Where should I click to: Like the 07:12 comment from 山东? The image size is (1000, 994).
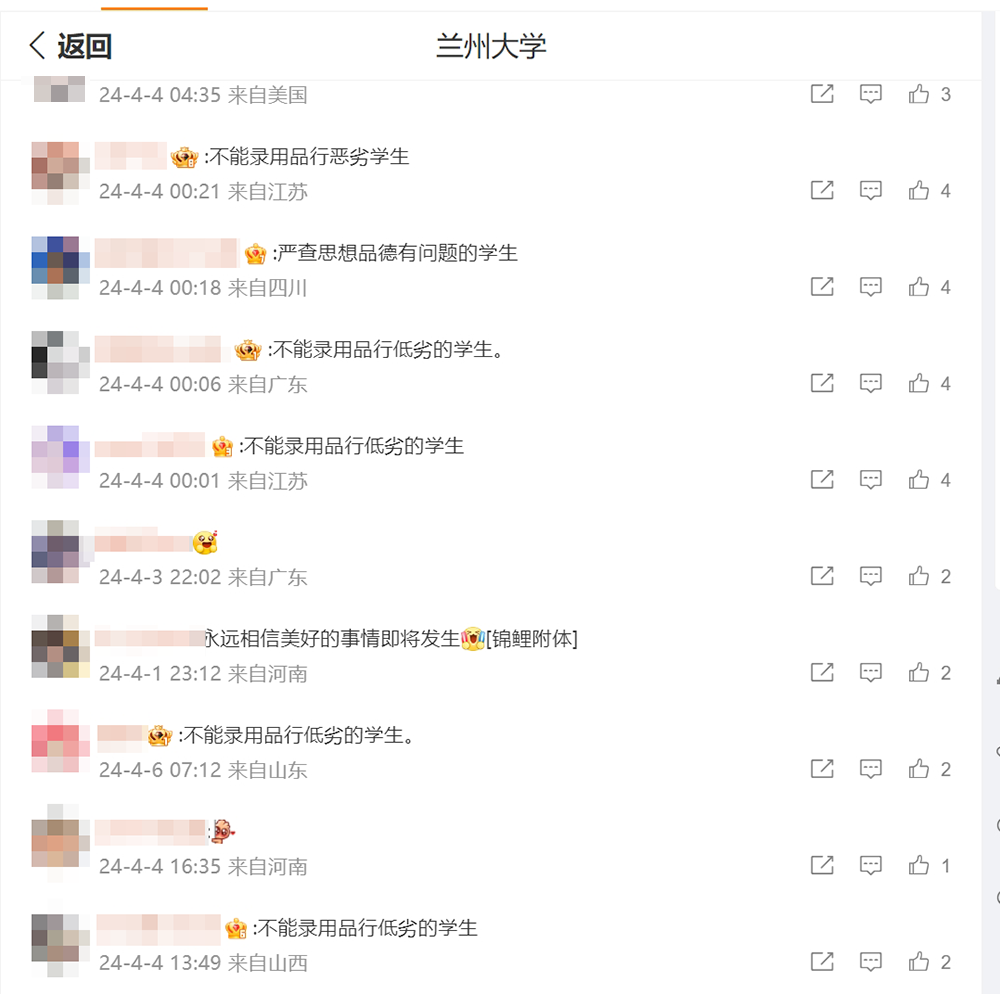point(919,770)
